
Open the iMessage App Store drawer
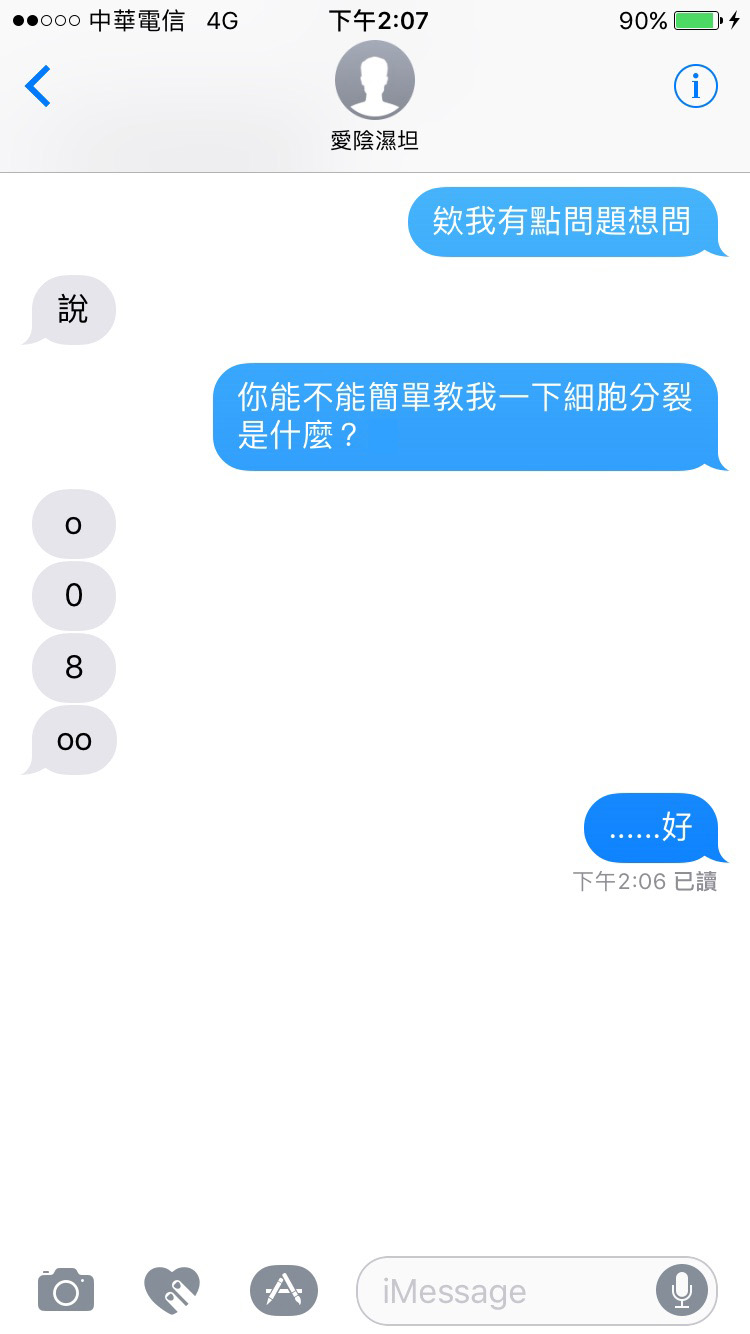[x=284, y=1290]
